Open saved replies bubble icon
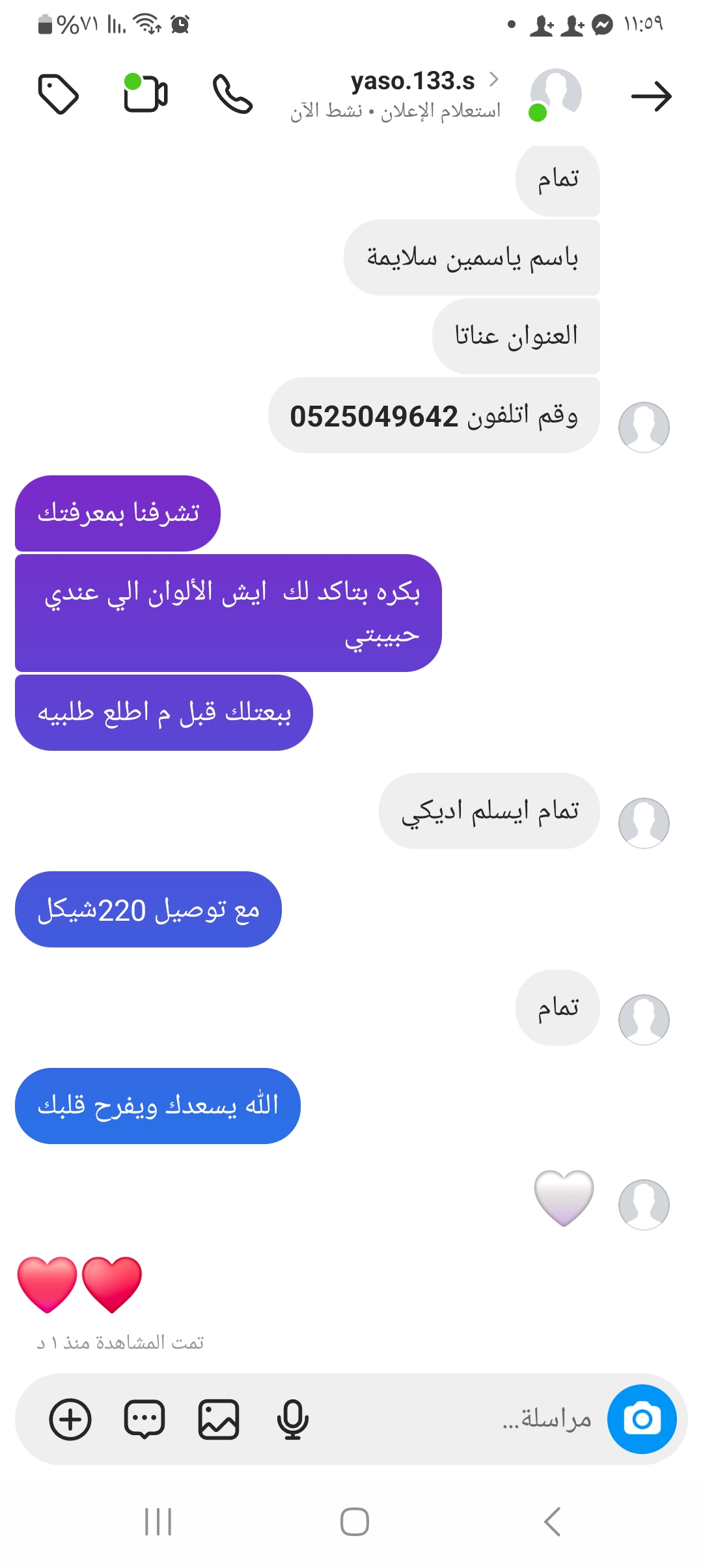 [x=144, y=1419]
